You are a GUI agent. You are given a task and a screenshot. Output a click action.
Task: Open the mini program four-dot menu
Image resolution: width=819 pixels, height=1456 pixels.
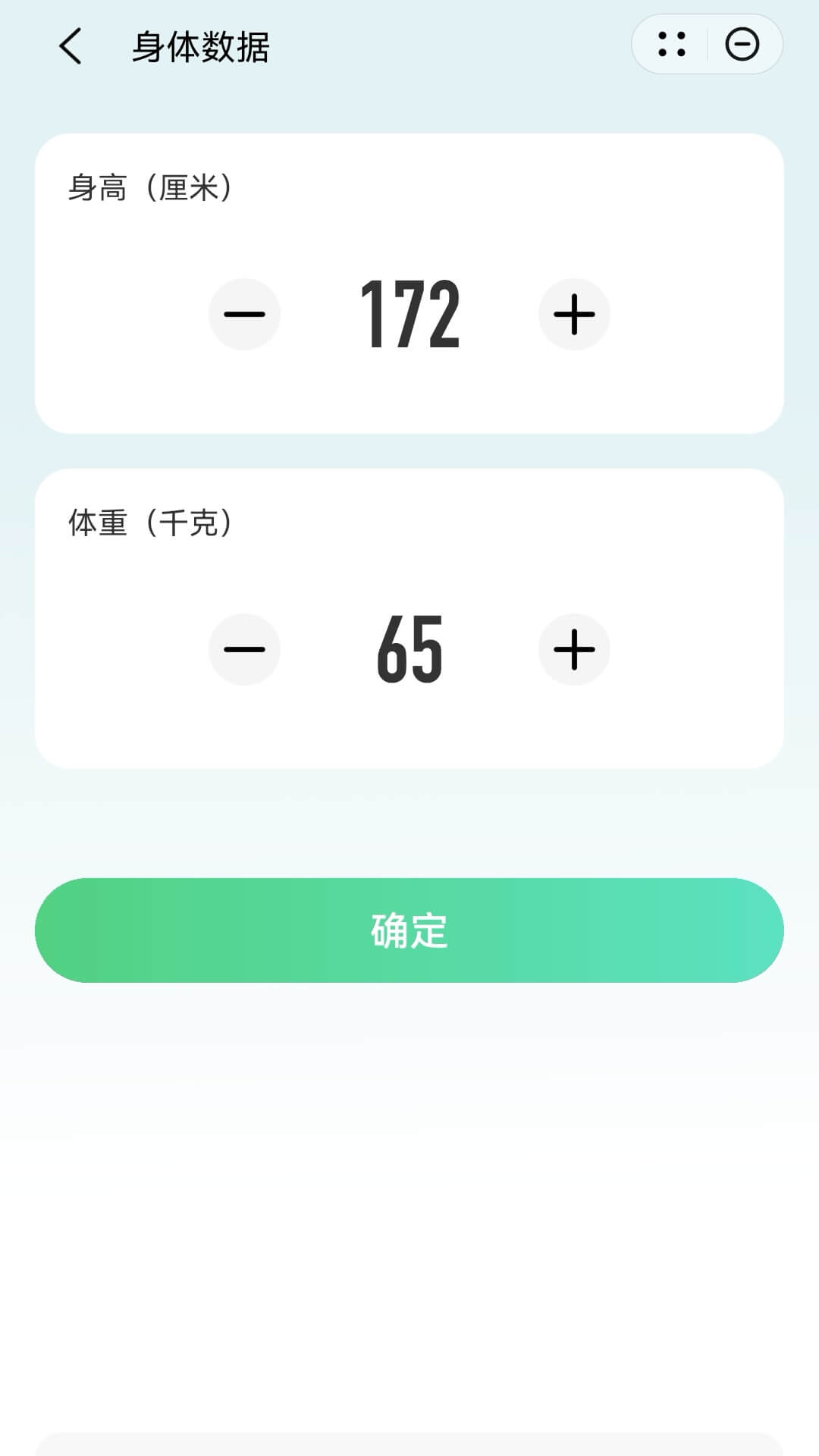(671, 44)
